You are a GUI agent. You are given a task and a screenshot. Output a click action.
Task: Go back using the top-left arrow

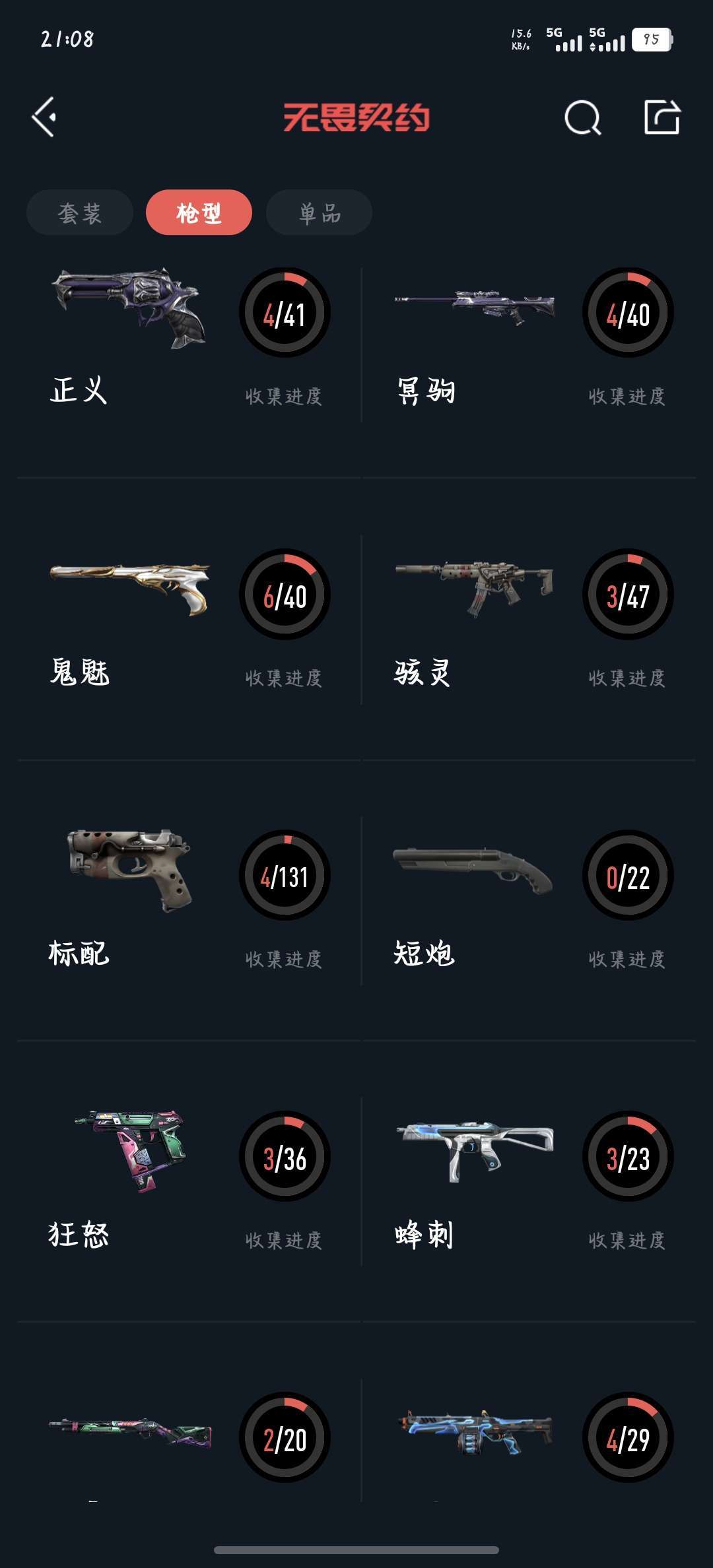(45, 117)
